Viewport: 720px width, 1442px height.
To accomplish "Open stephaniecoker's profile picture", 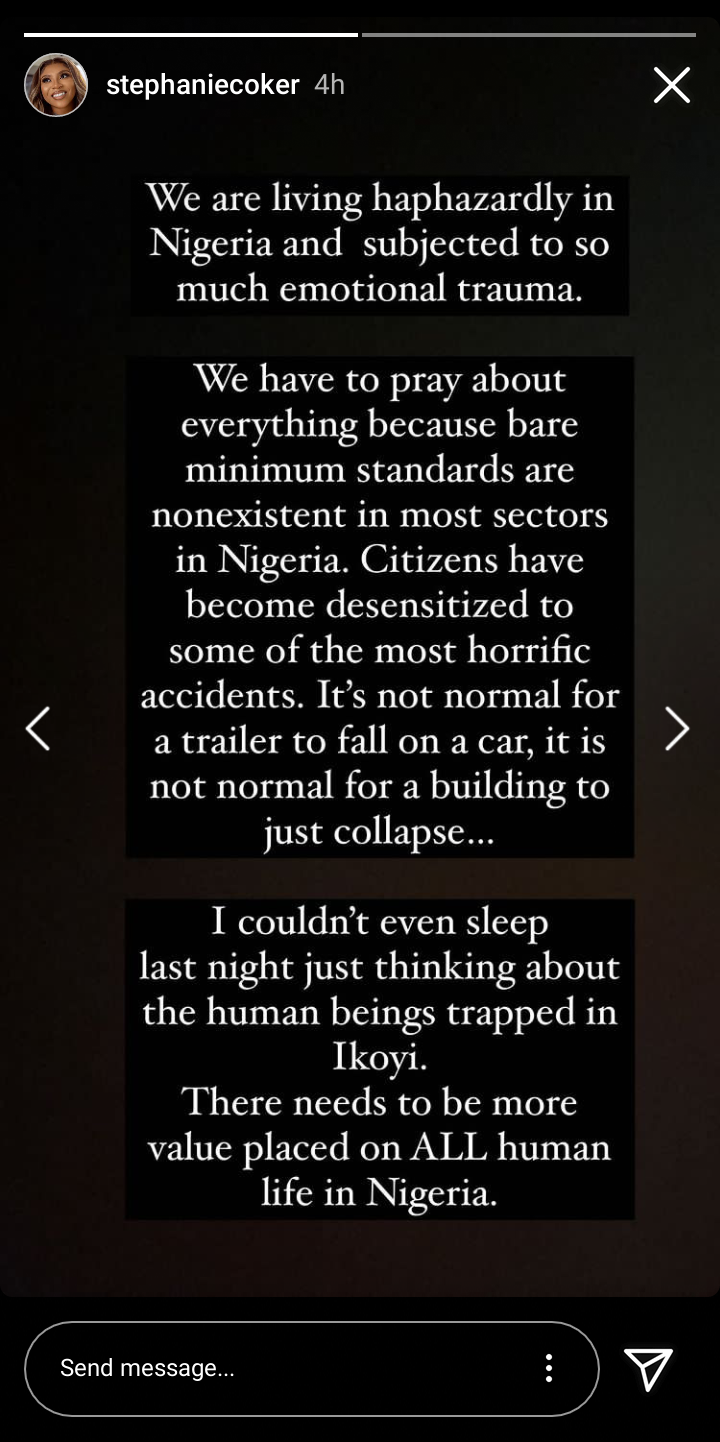I will 56,85.
